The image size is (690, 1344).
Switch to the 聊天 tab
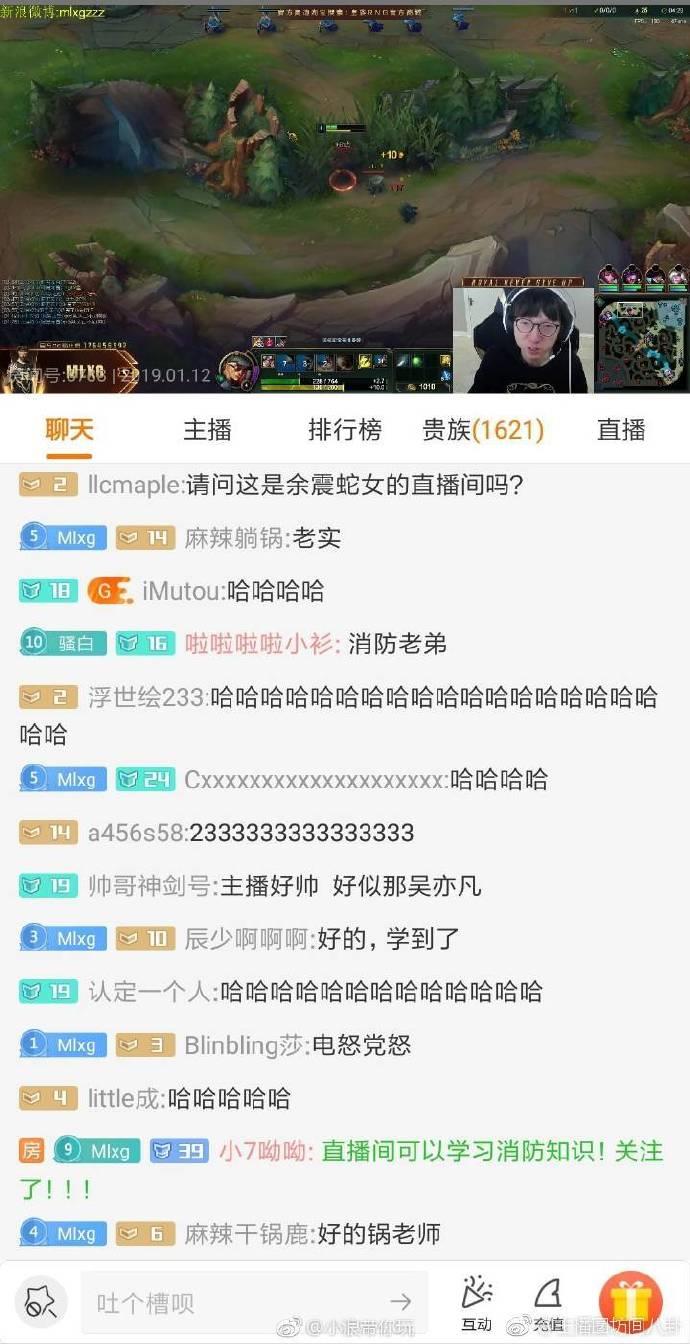tap(69, 430)
